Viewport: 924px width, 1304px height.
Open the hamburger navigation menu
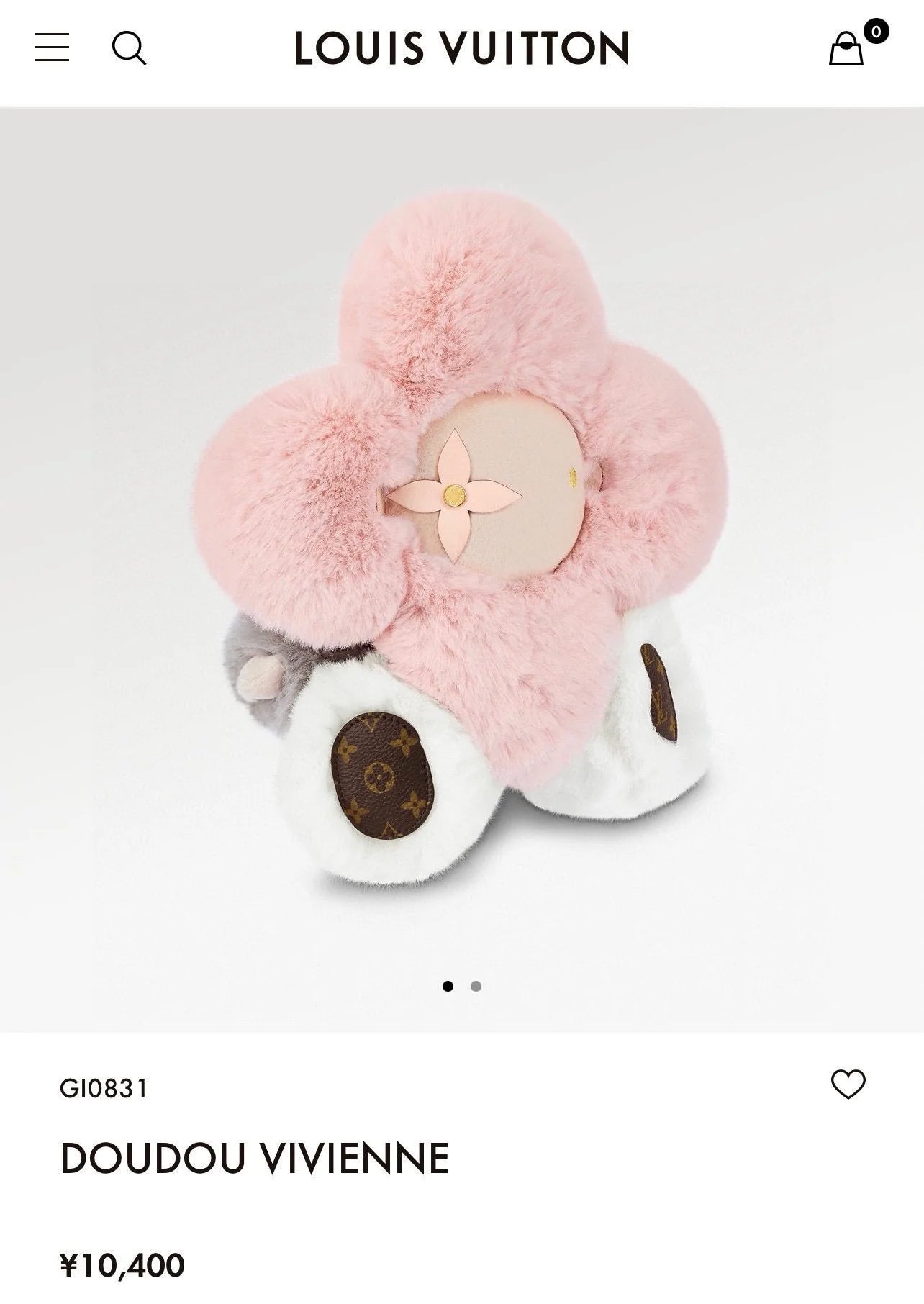52,47
